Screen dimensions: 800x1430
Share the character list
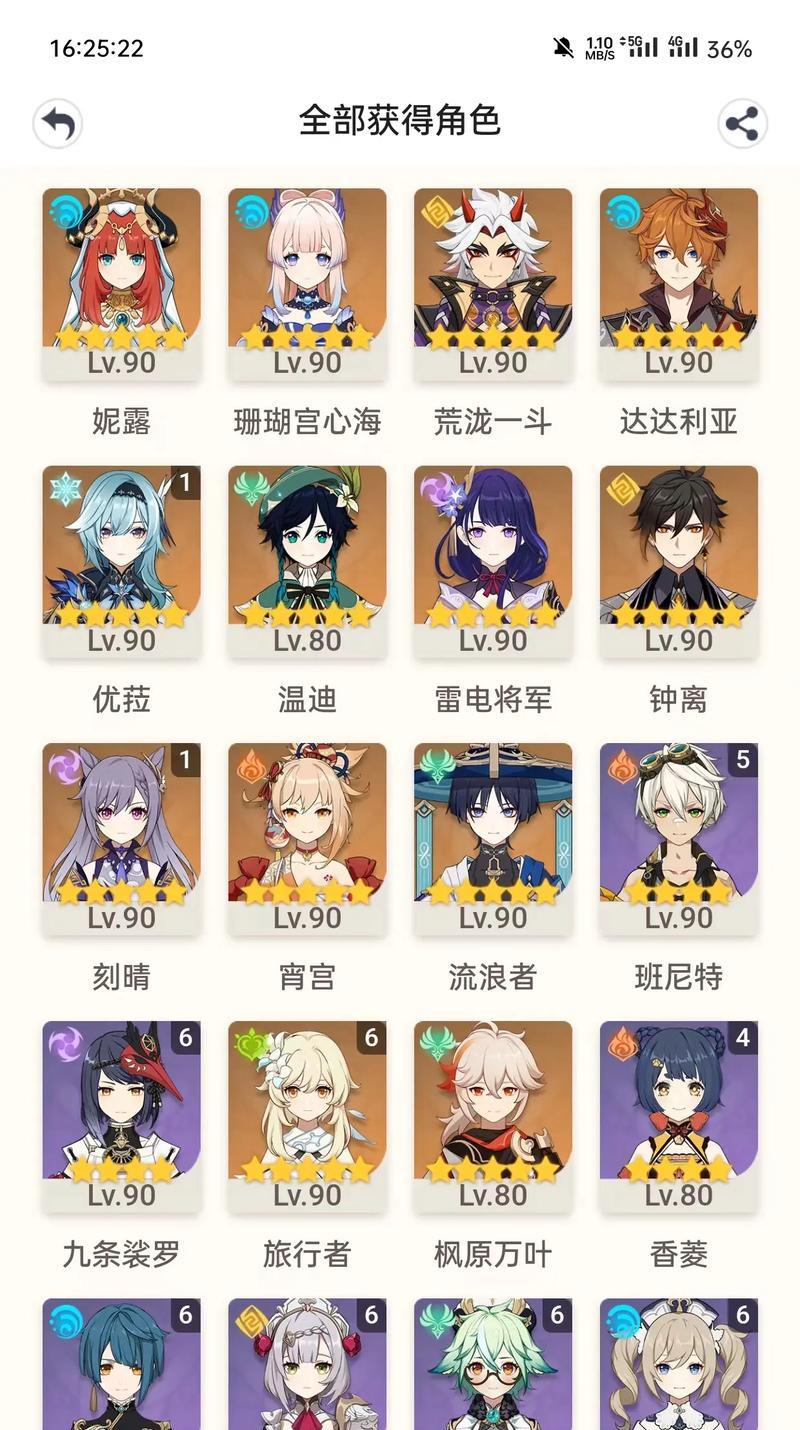click(x=742, y=124)
